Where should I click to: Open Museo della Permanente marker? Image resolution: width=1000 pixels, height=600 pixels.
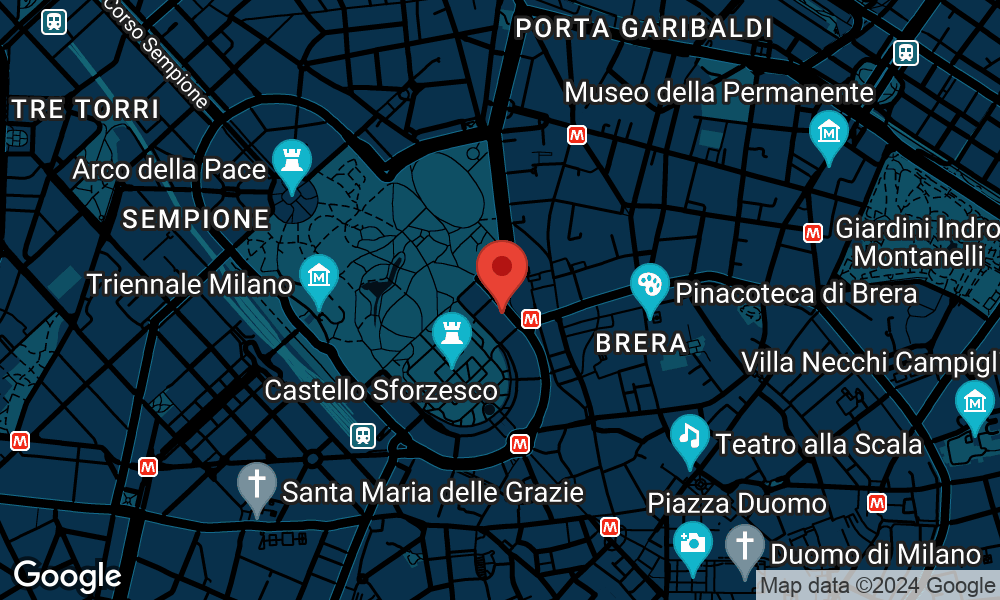point(829,133)
